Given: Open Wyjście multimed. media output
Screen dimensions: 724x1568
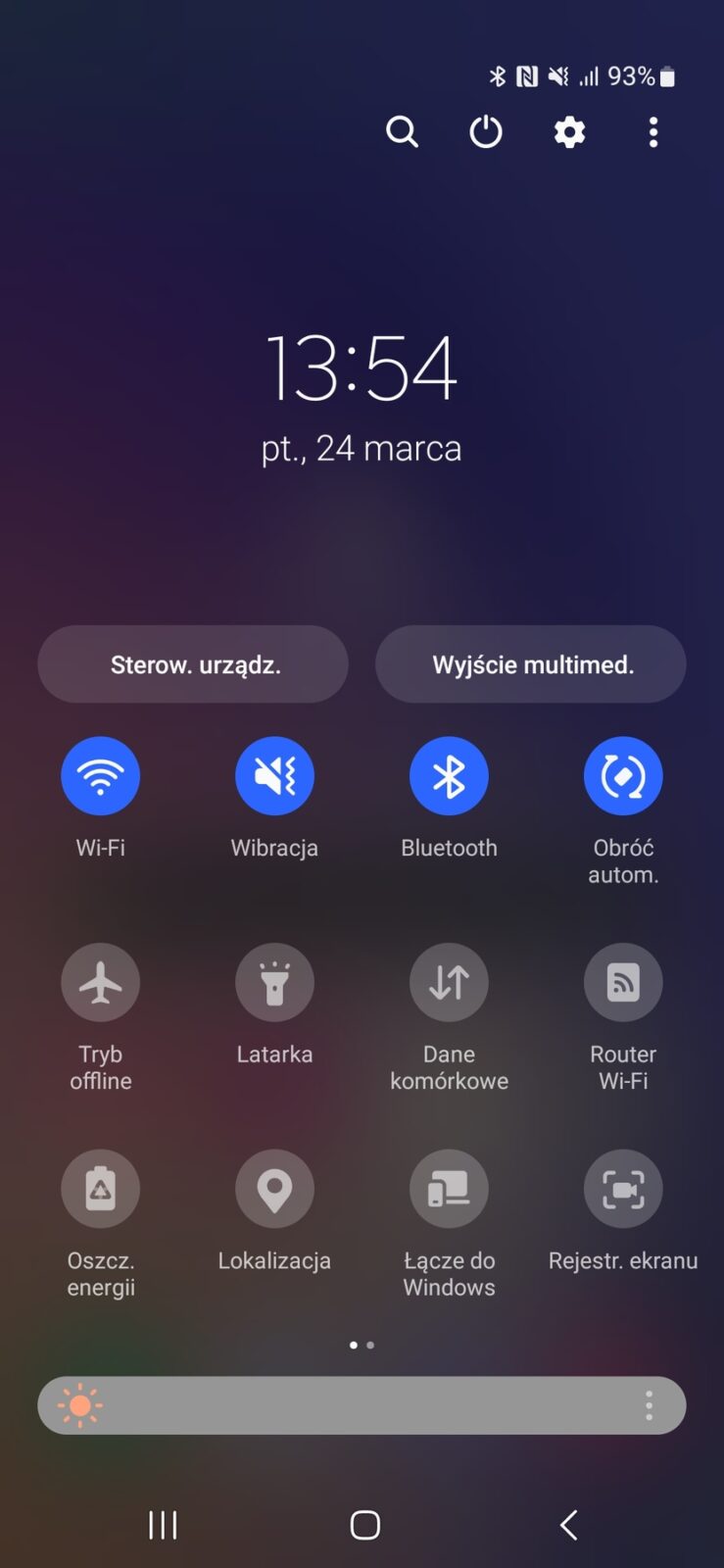Looking at the screenshot, I should click(x=531, y=664).
